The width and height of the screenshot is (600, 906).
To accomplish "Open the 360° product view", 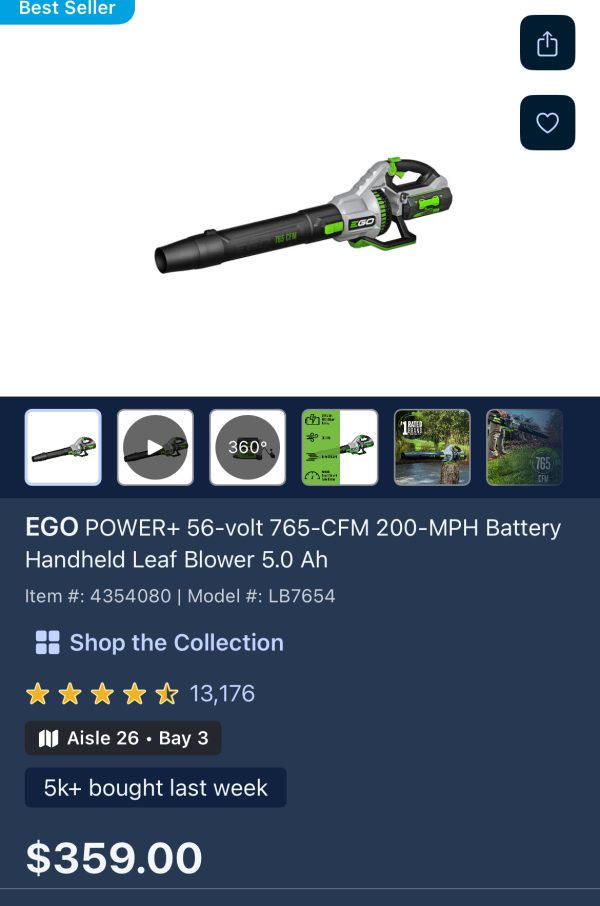I will tap(247, 448).
